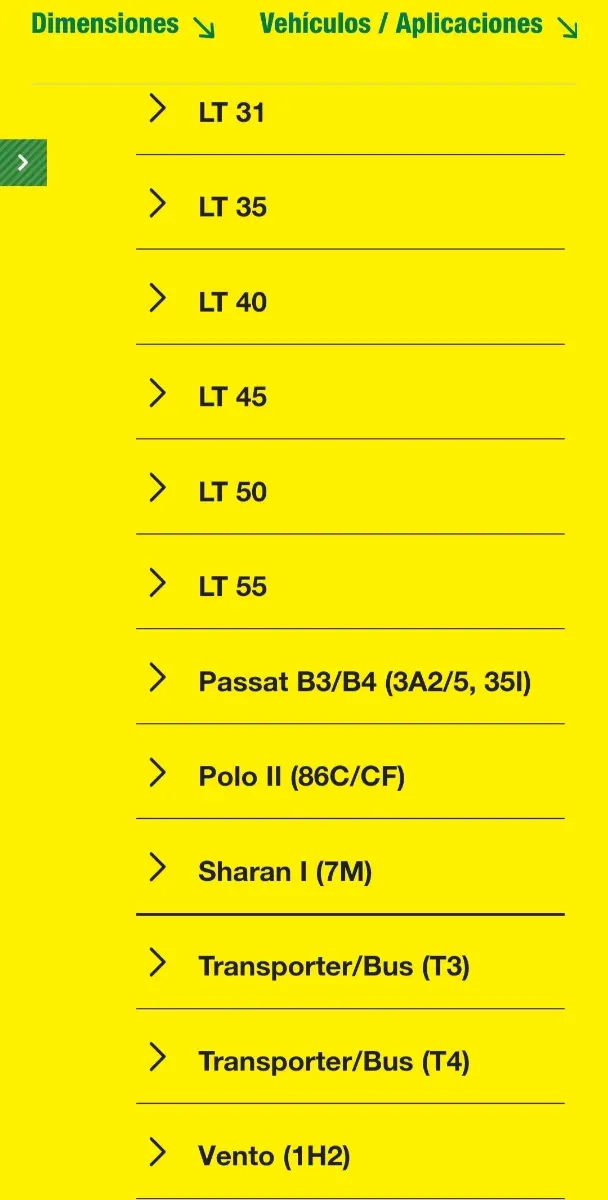The height and width of the screenshot is (1200, 608).
Task: Jump to Vehículos / Aplicaciones section
Action: (x=418, y=25)
